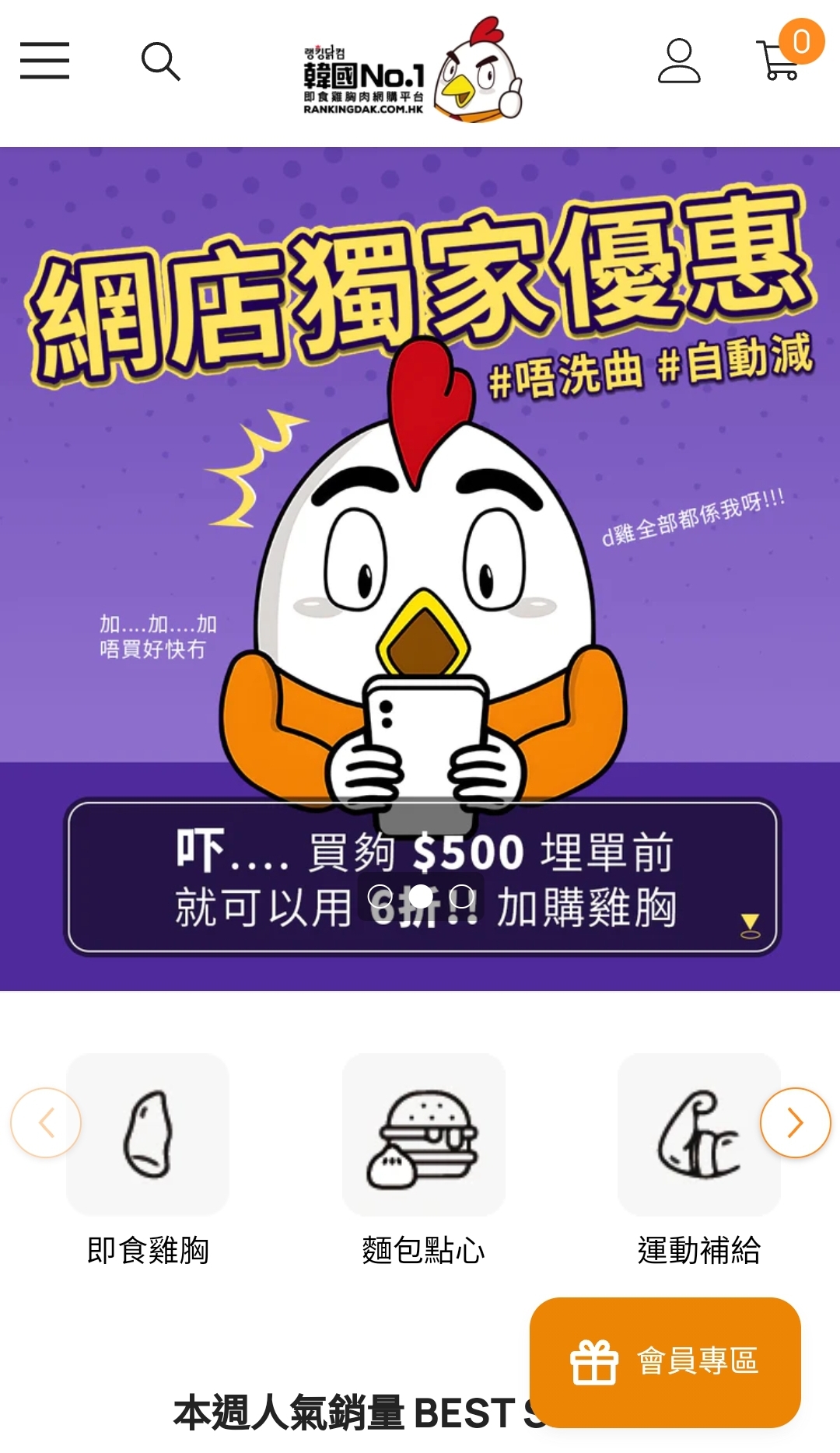Open the hamburger menu
Viewport: 840px width, 1453px height.
pyautogui.click(x=44, y=61)
